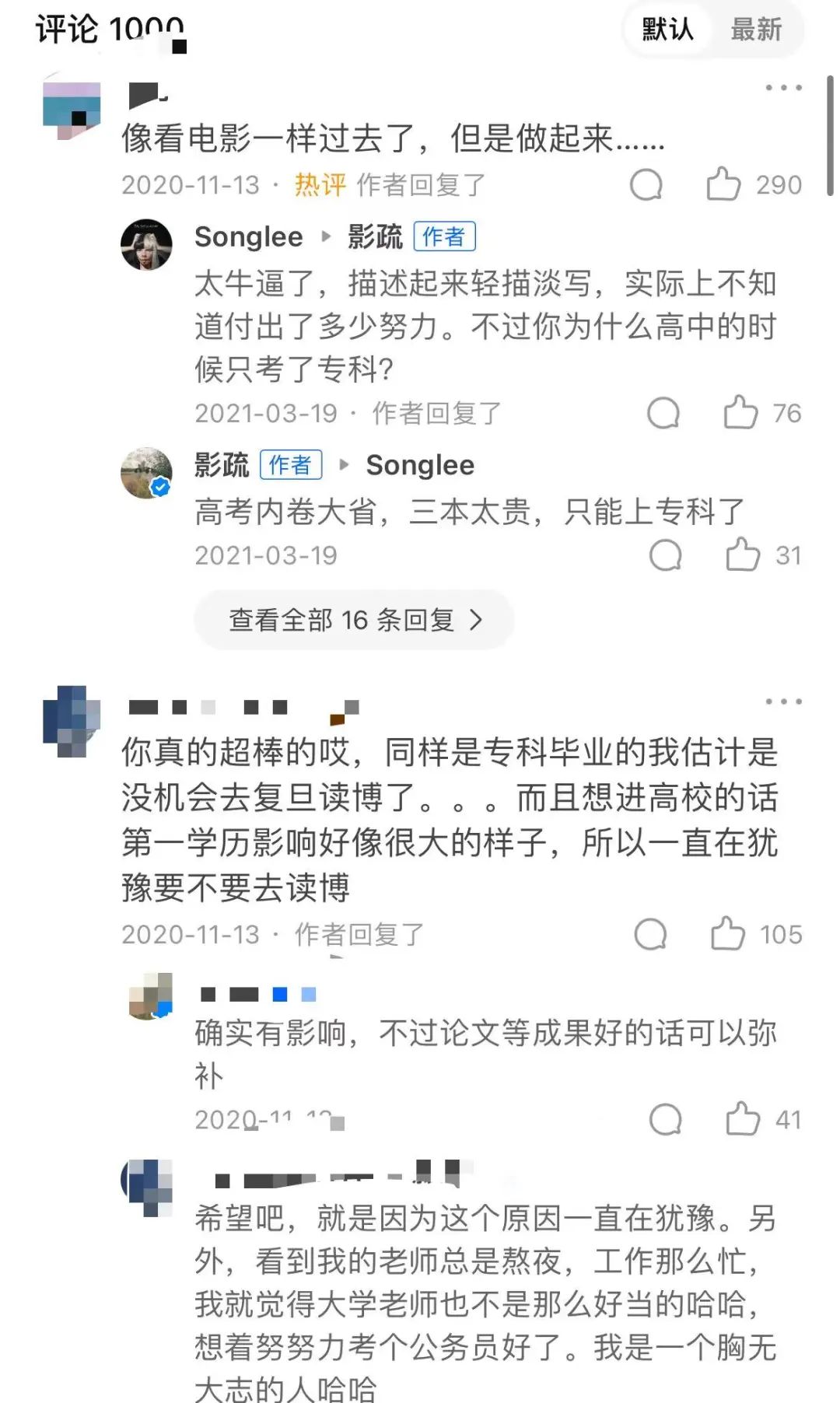Reply to the 像看电影一样过去了 comment
Screen dimensions: 840x1403
pyautogui.click(x=646, y=184)
